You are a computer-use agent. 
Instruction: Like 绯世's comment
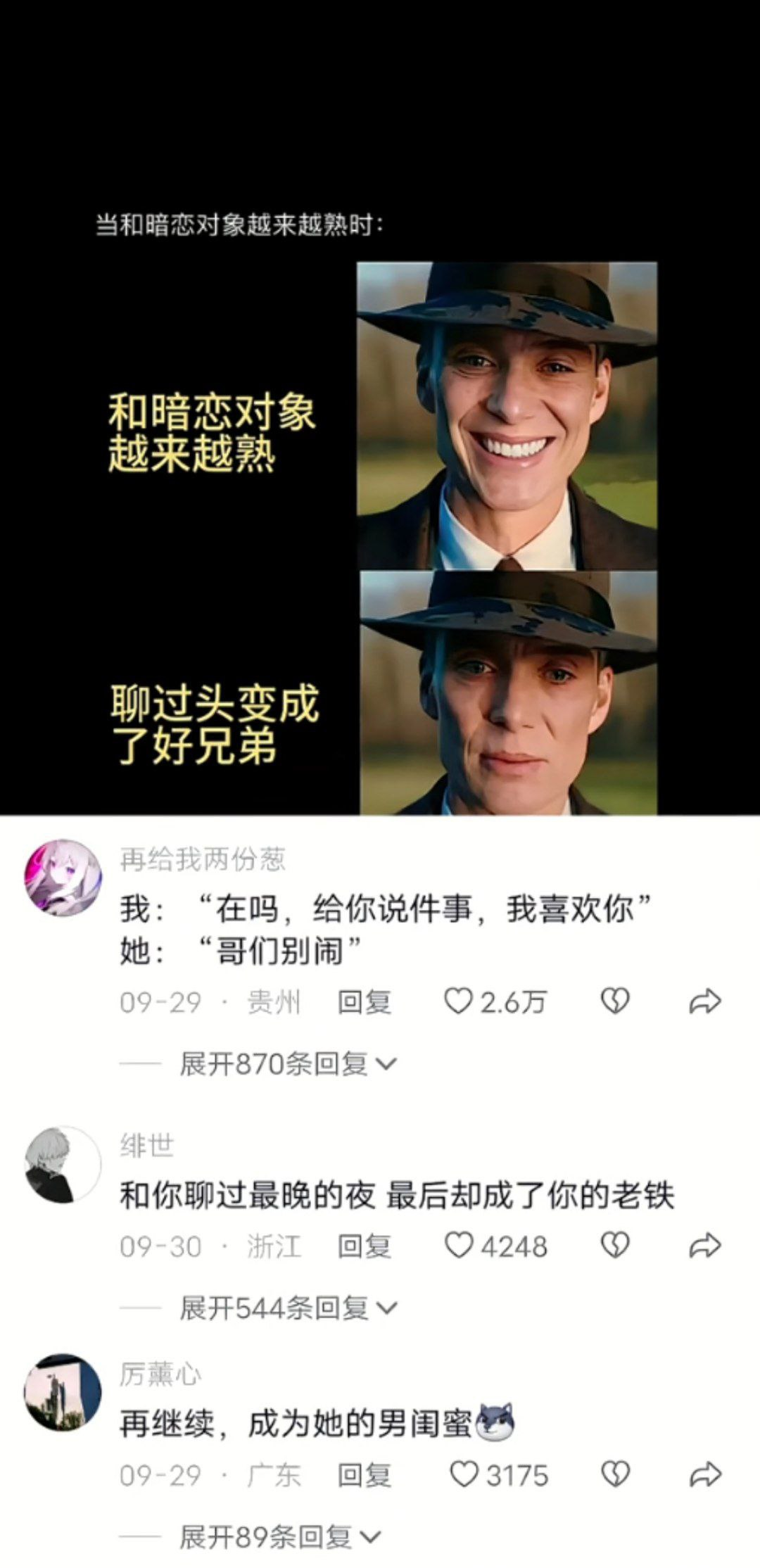pos(458,1246)
